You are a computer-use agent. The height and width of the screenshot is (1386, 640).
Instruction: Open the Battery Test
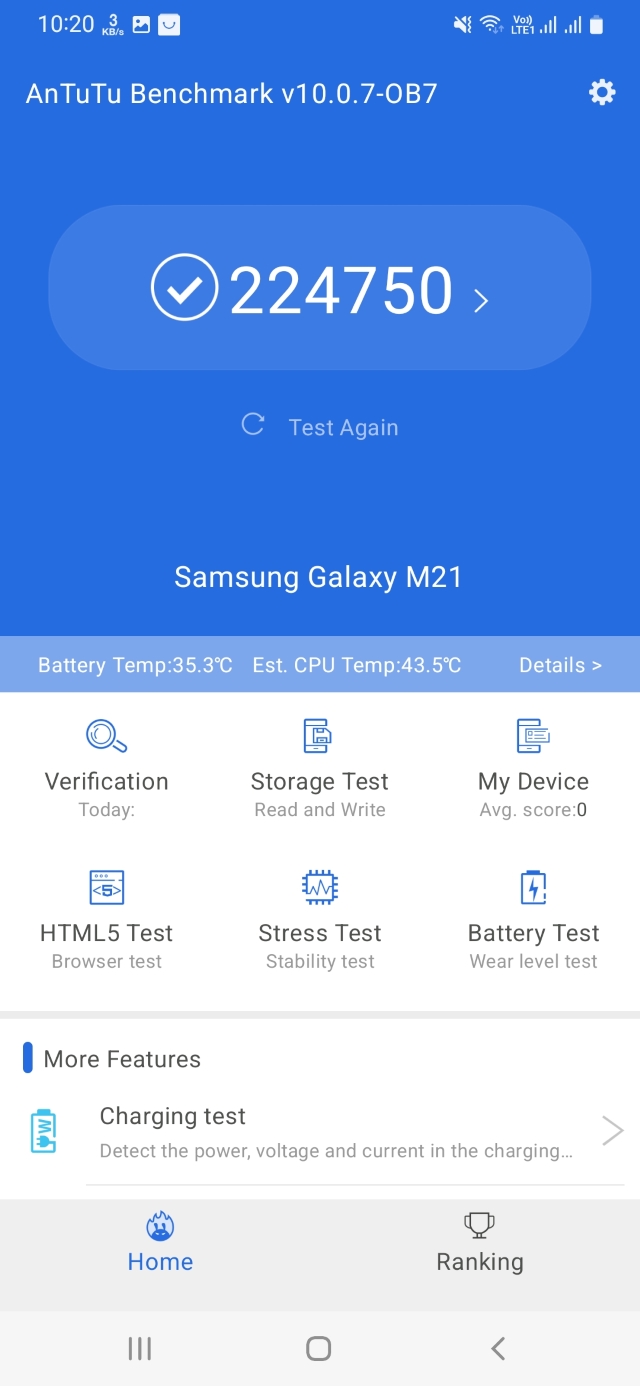click(x=533, y=920)
